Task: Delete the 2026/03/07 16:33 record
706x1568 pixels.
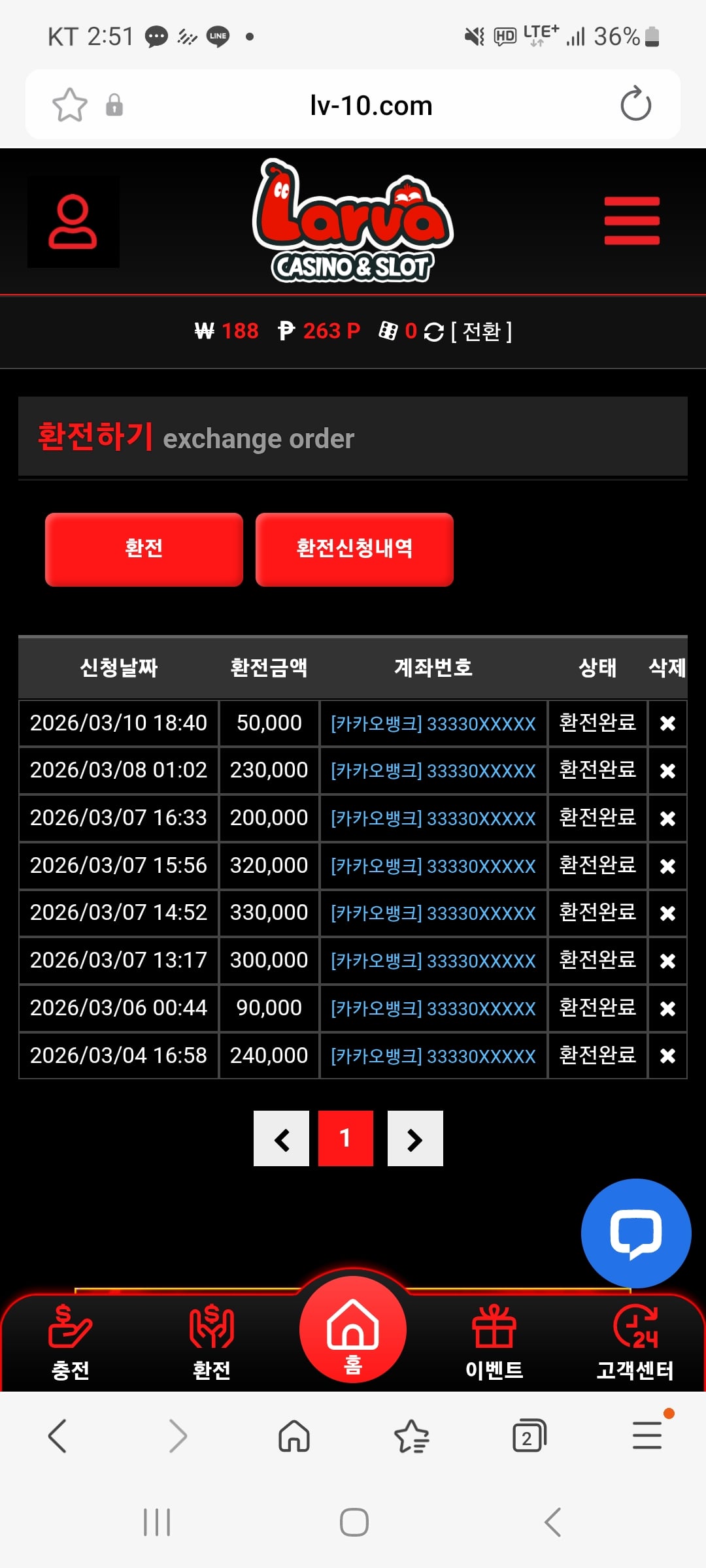Action: (667, 819)
